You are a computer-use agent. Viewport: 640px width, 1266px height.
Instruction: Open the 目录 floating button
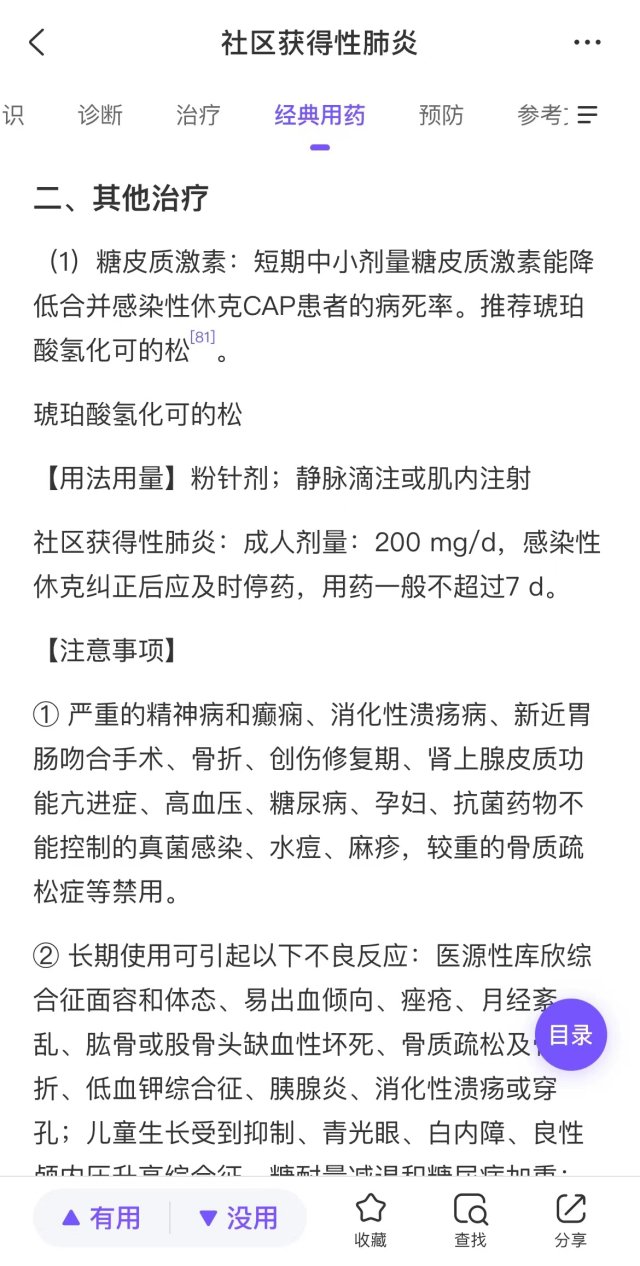[571, 1035]
